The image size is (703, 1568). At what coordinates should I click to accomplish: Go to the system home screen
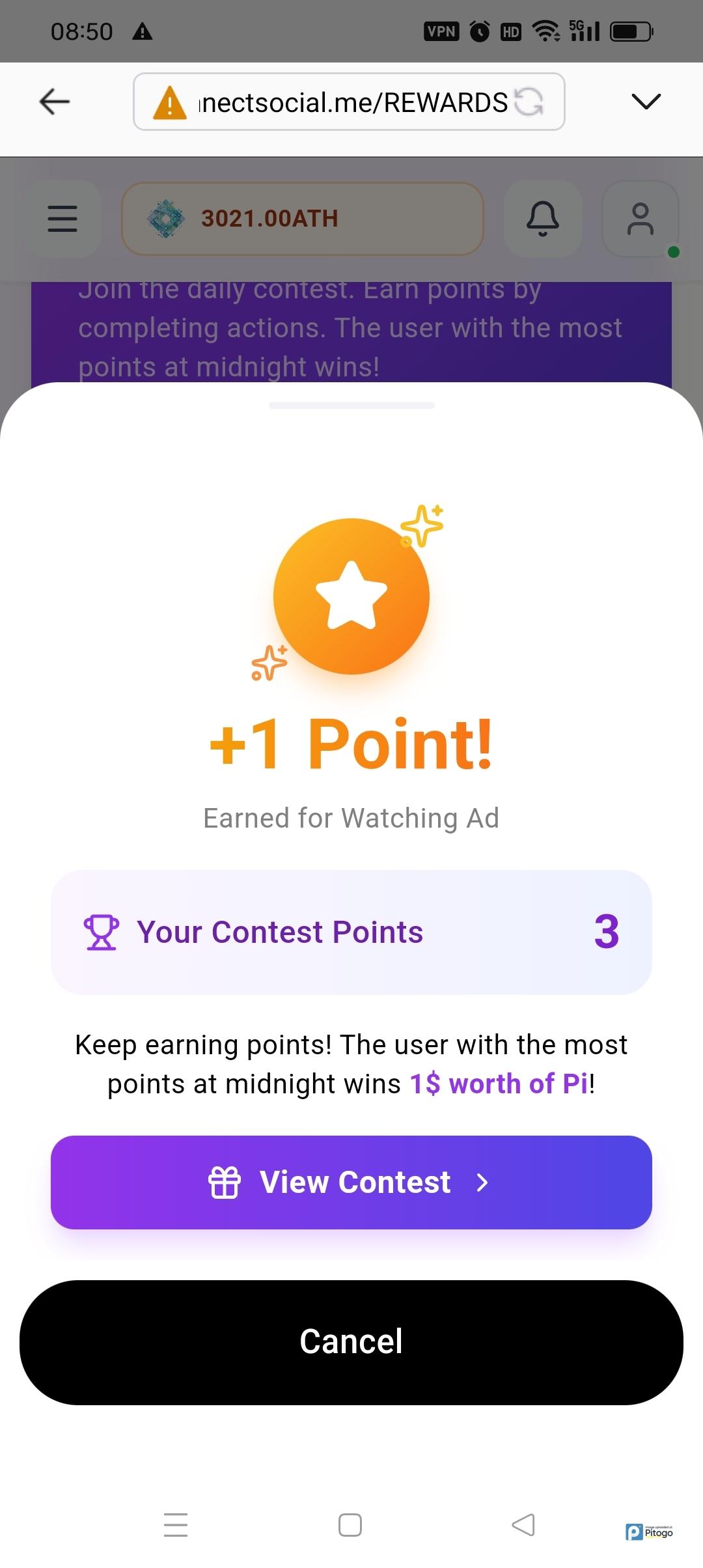pos(350,1525)
